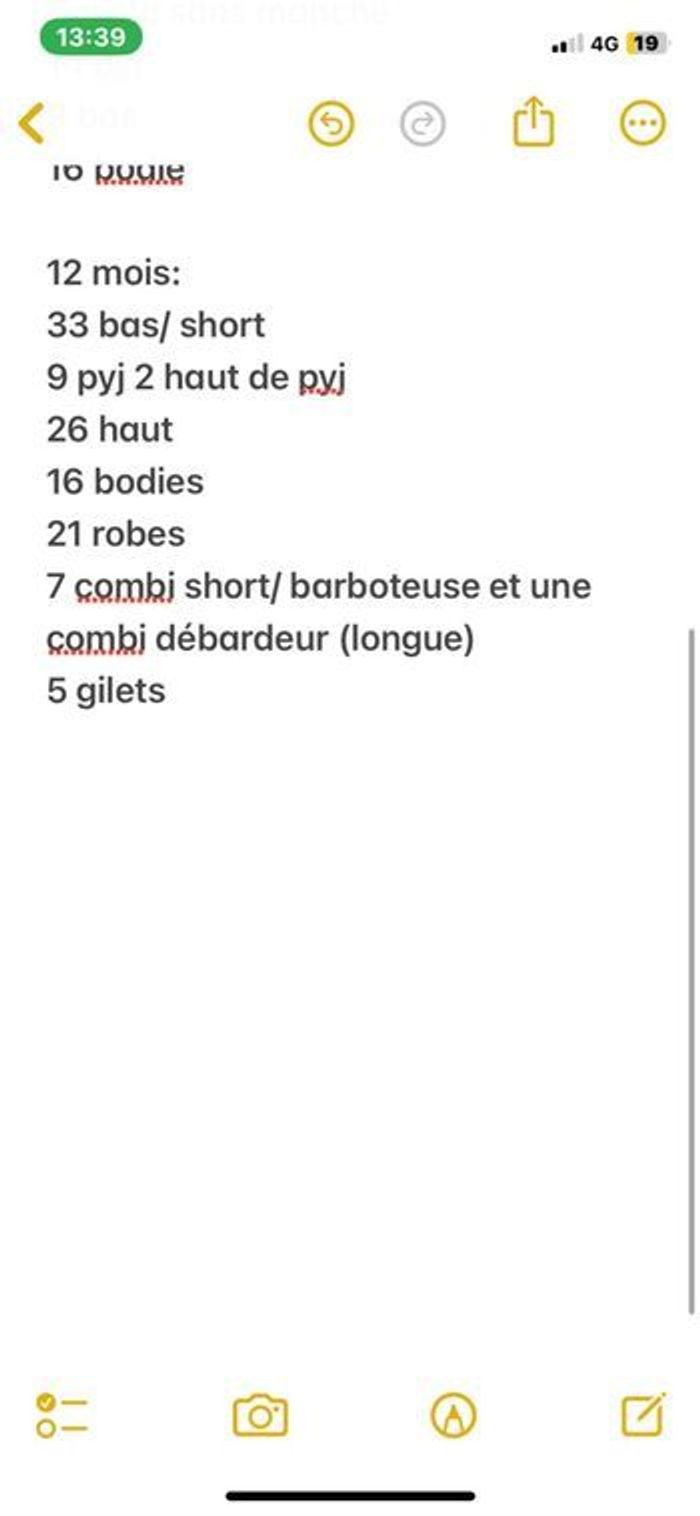
Task: Go back to the notes list
Action: 32,123
